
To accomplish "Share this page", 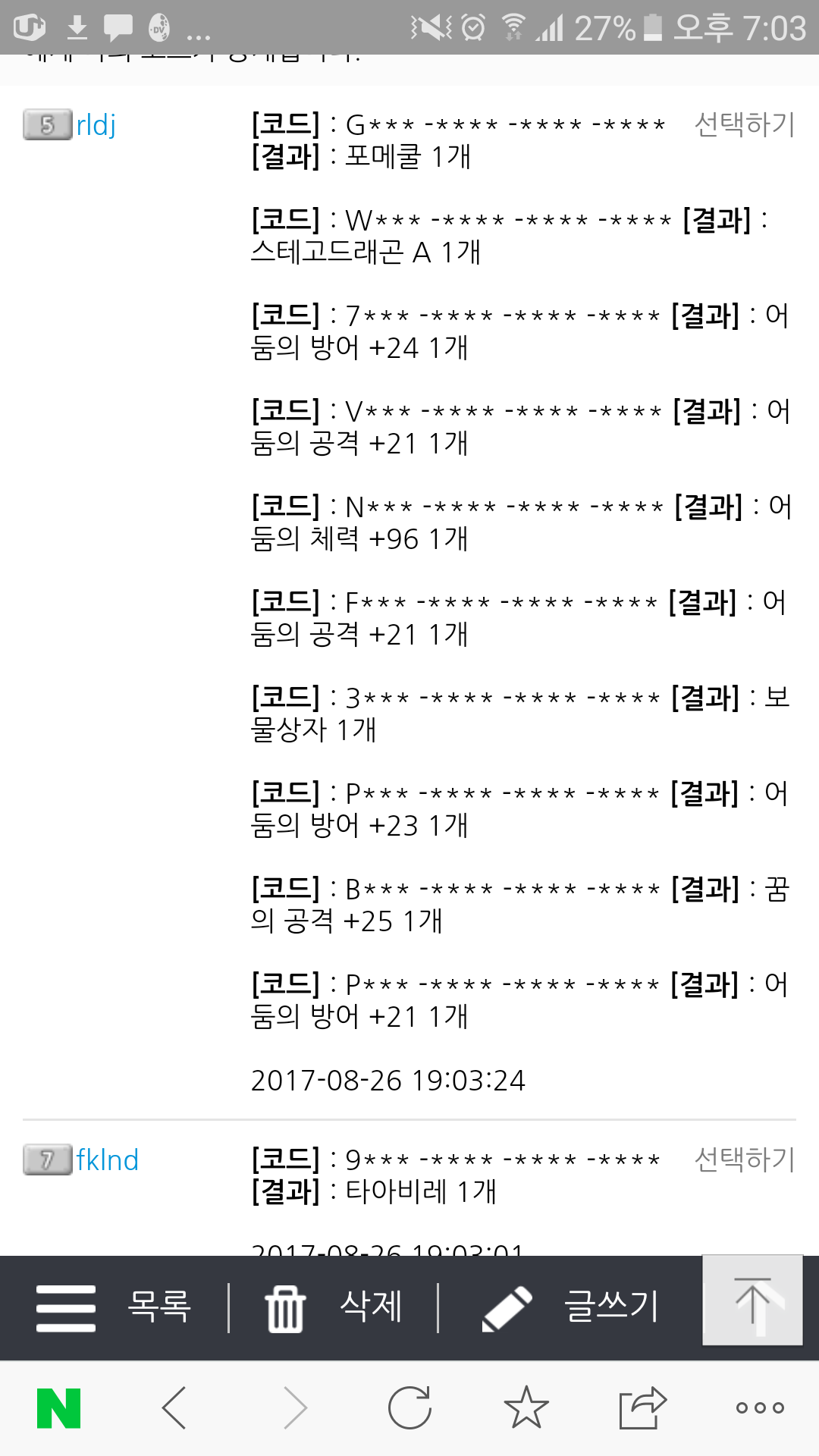I will coord(642,1408).
